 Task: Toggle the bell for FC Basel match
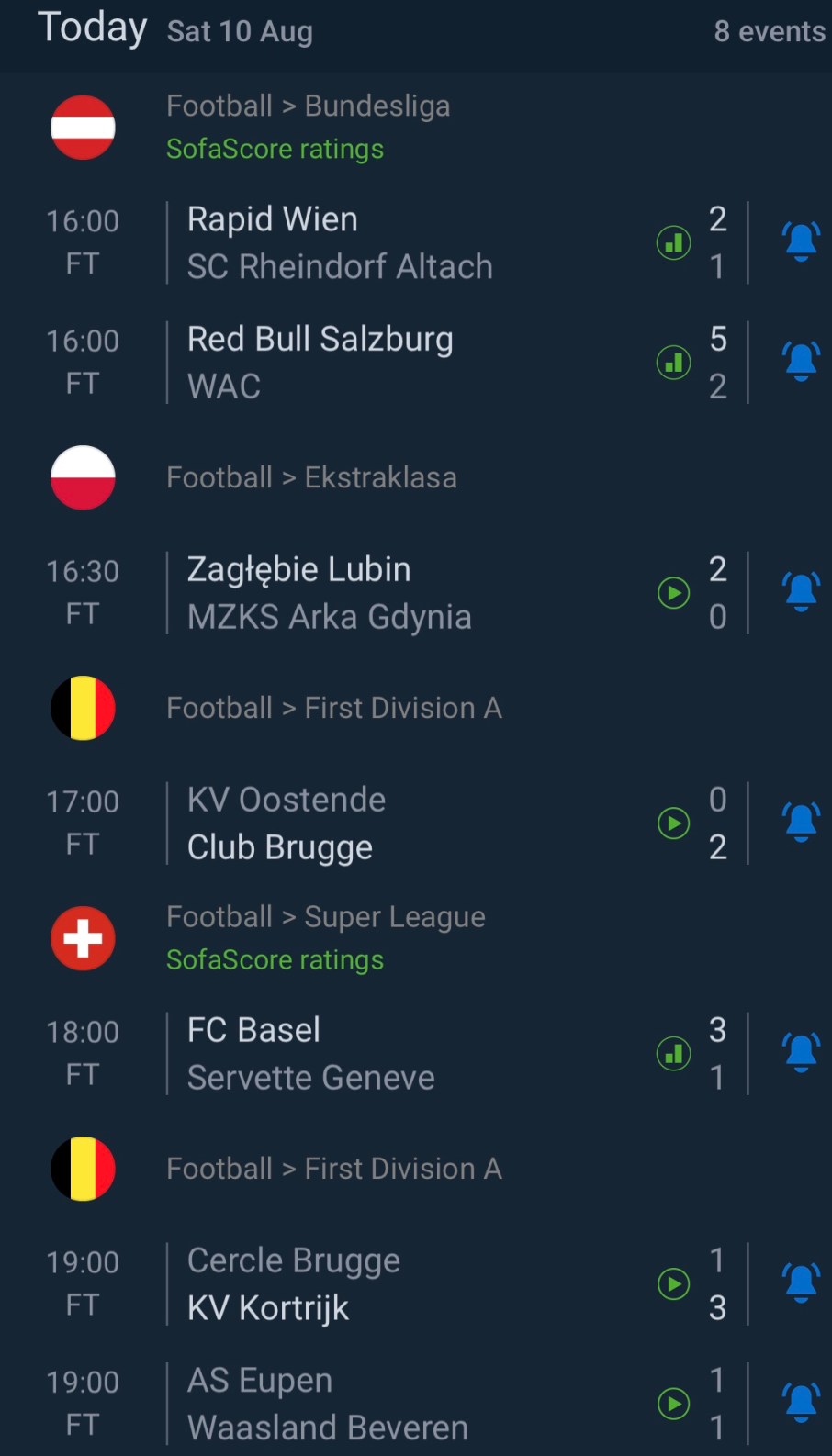(801, 1053)
